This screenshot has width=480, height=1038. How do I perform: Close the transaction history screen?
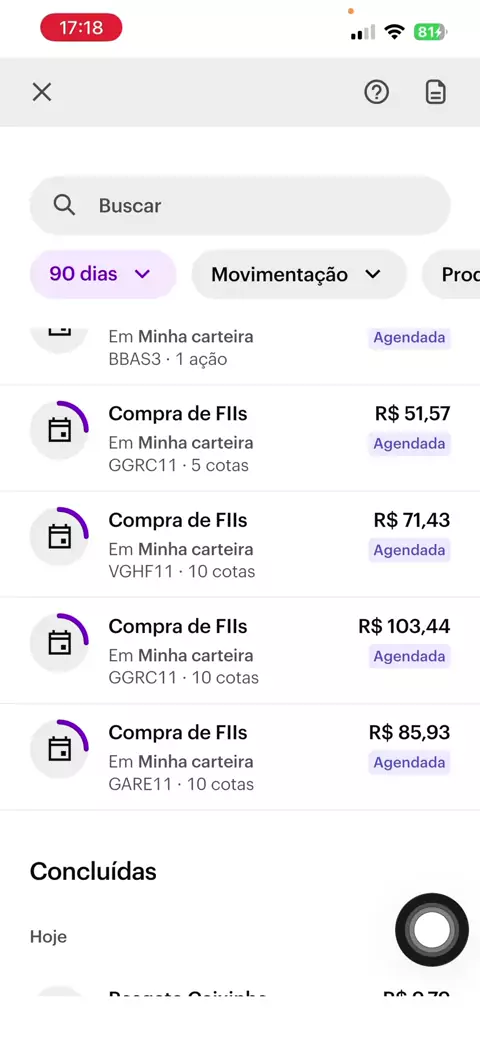tap(42, 92)
